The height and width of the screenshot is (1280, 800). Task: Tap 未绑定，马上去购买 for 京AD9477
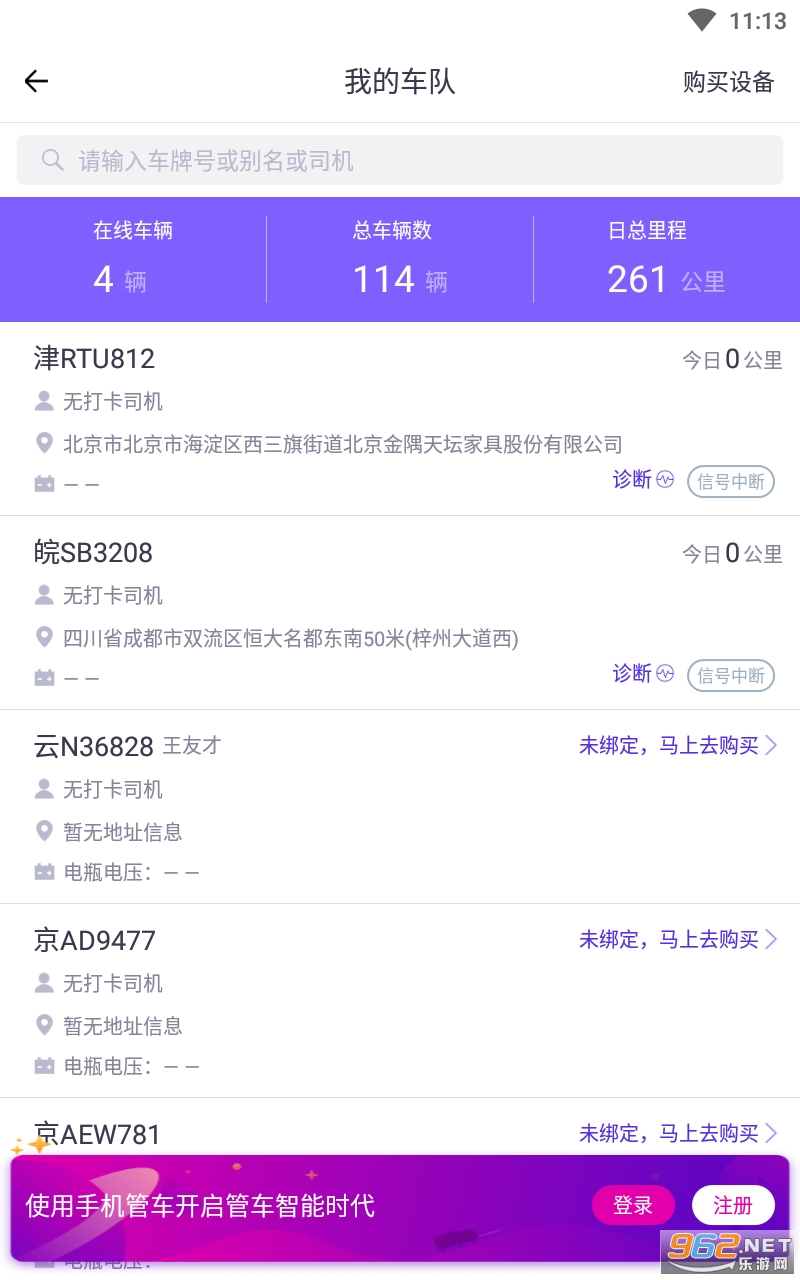[x=677, y=940]
